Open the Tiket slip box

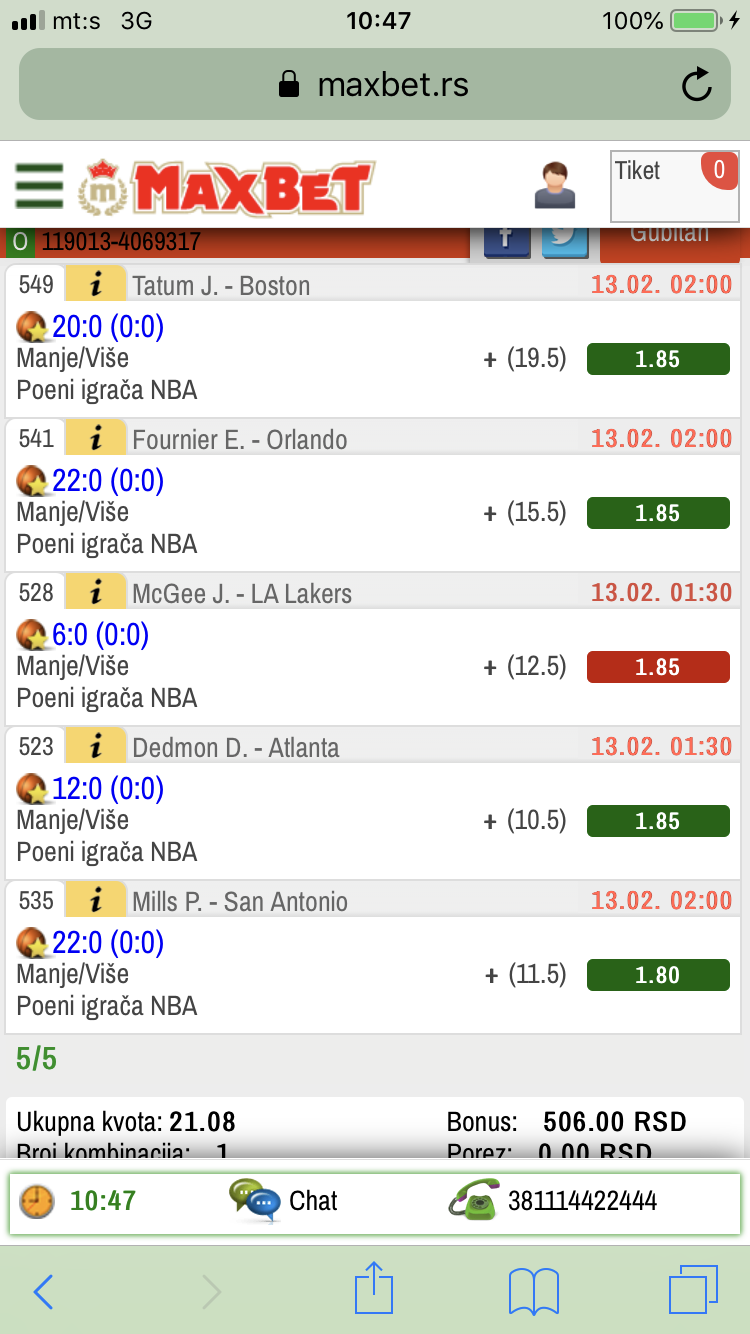click(x=675, y=186)
